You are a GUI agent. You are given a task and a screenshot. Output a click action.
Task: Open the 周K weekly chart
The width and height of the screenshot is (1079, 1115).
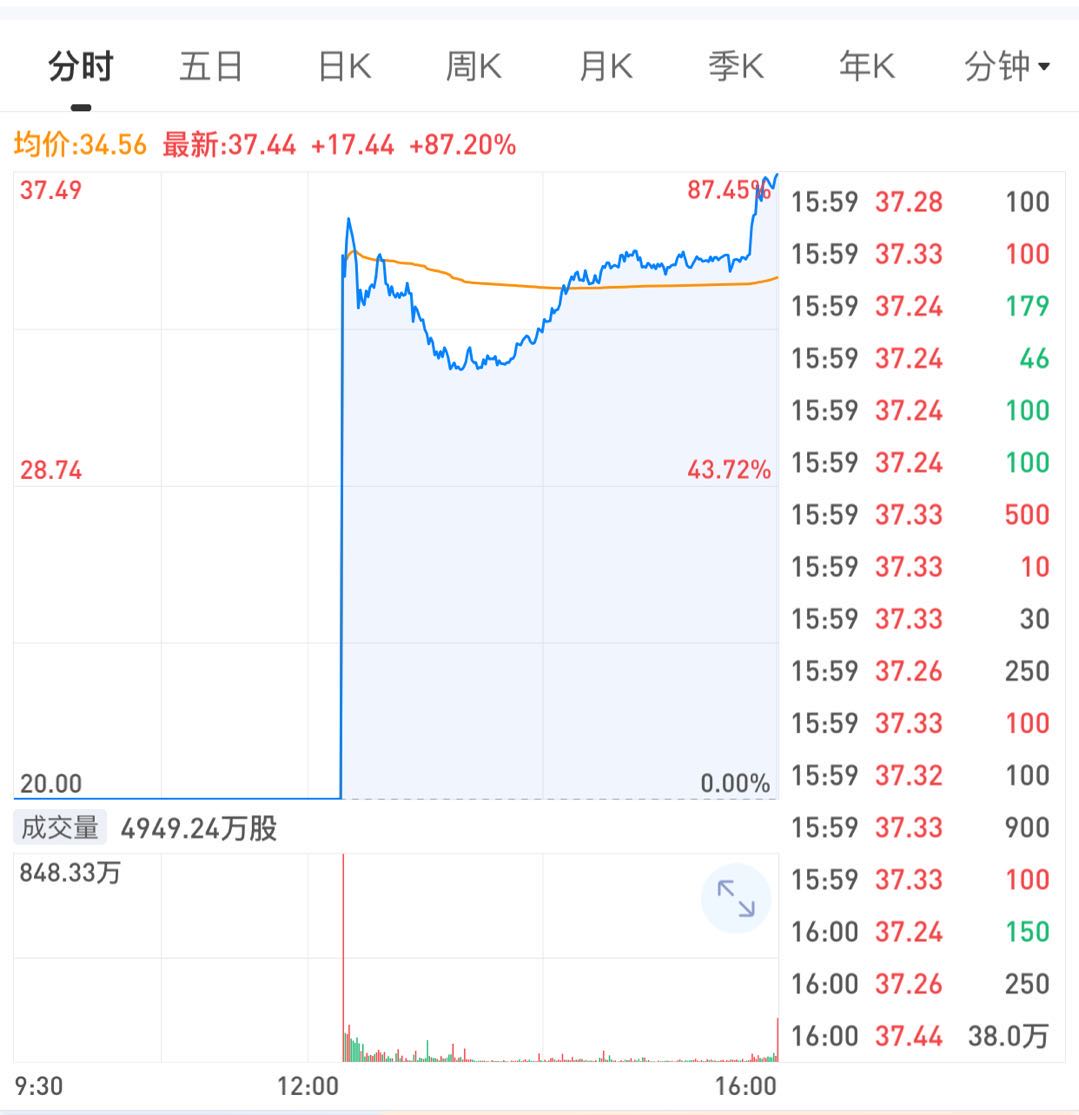tap(473, 67)
